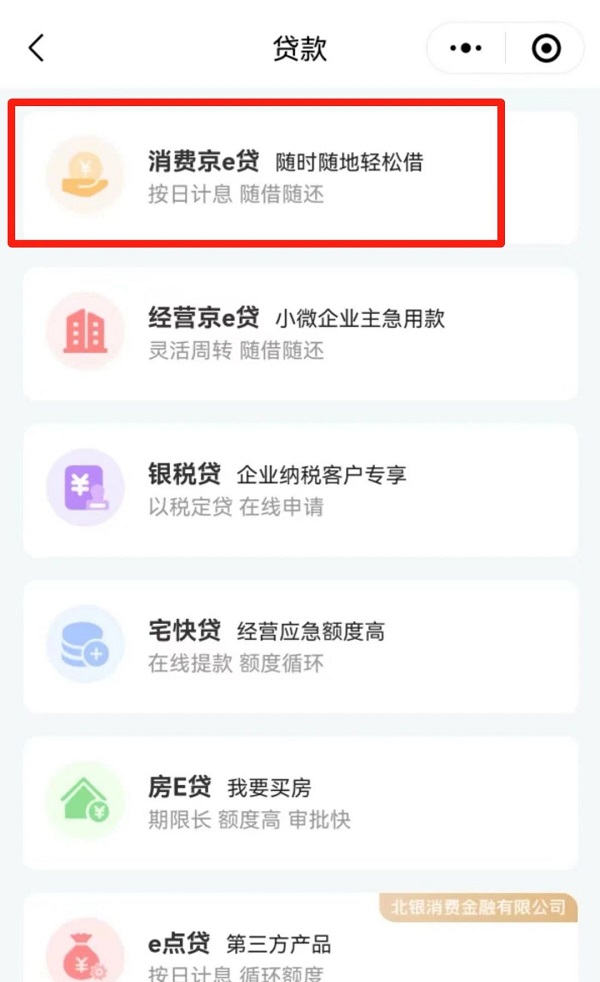Go back using the top-left arrow
The width and height of the screenshot is (600, 982).
coord(37,48)
